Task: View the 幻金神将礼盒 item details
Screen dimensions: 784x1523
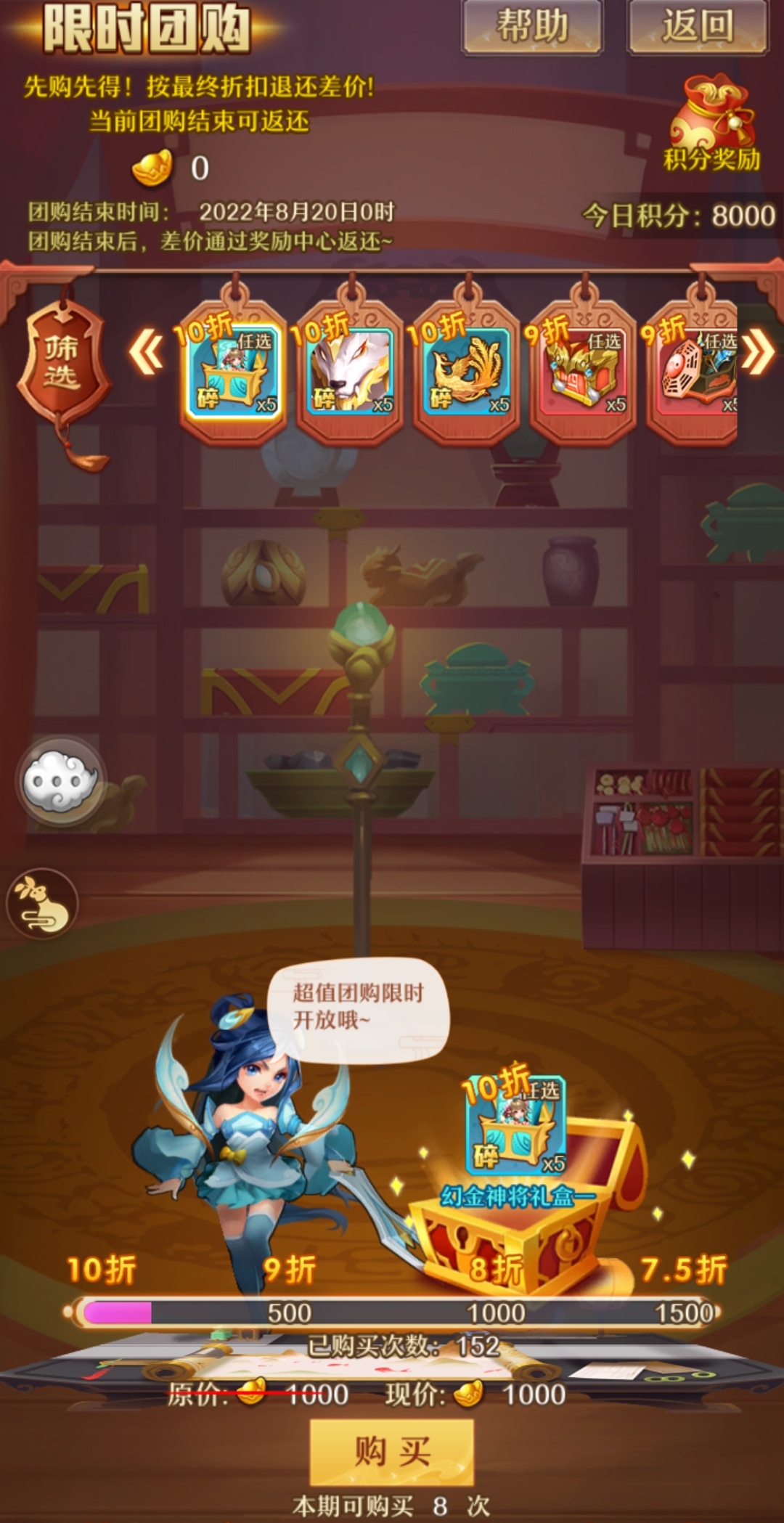Action: coord(516,1125)
